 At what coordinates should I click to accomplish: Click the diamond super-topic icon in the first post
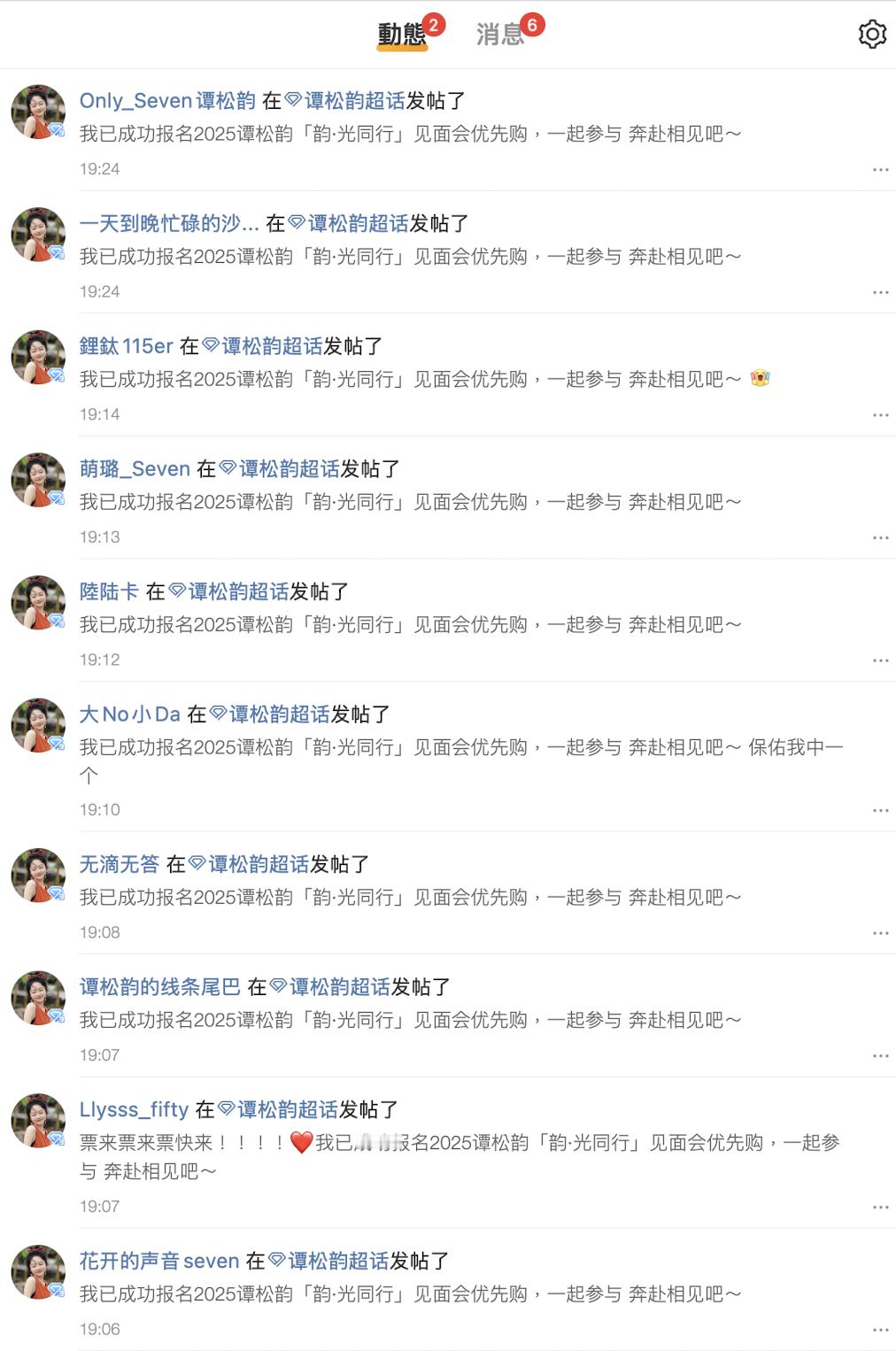[292, 100]
